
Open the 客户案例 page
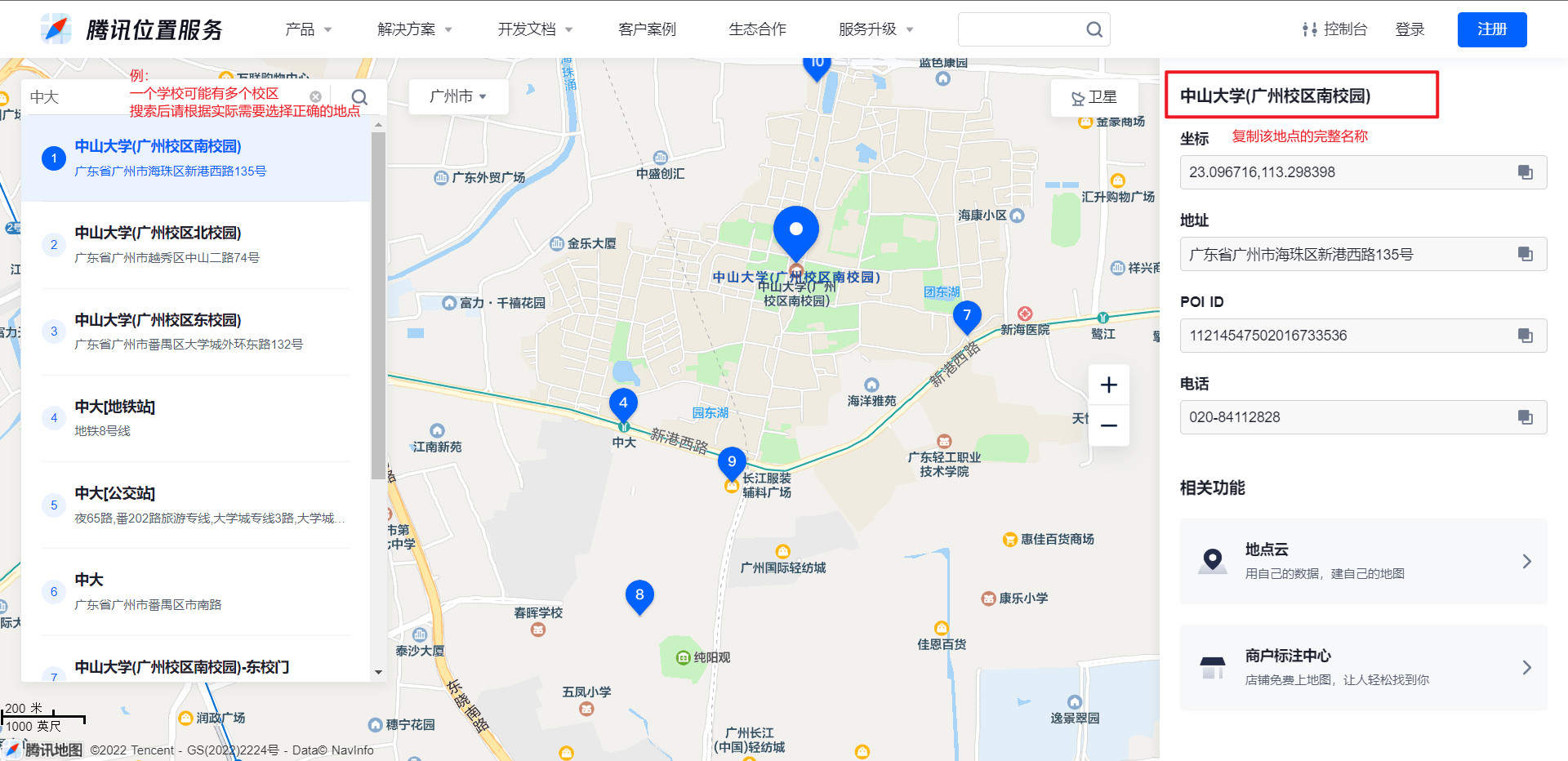647,29
